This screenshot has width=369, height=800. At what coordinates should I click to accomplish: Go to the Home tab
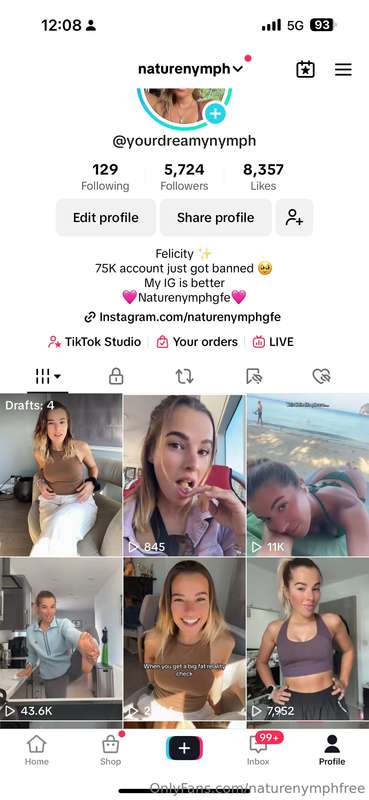tap(37, 750)
